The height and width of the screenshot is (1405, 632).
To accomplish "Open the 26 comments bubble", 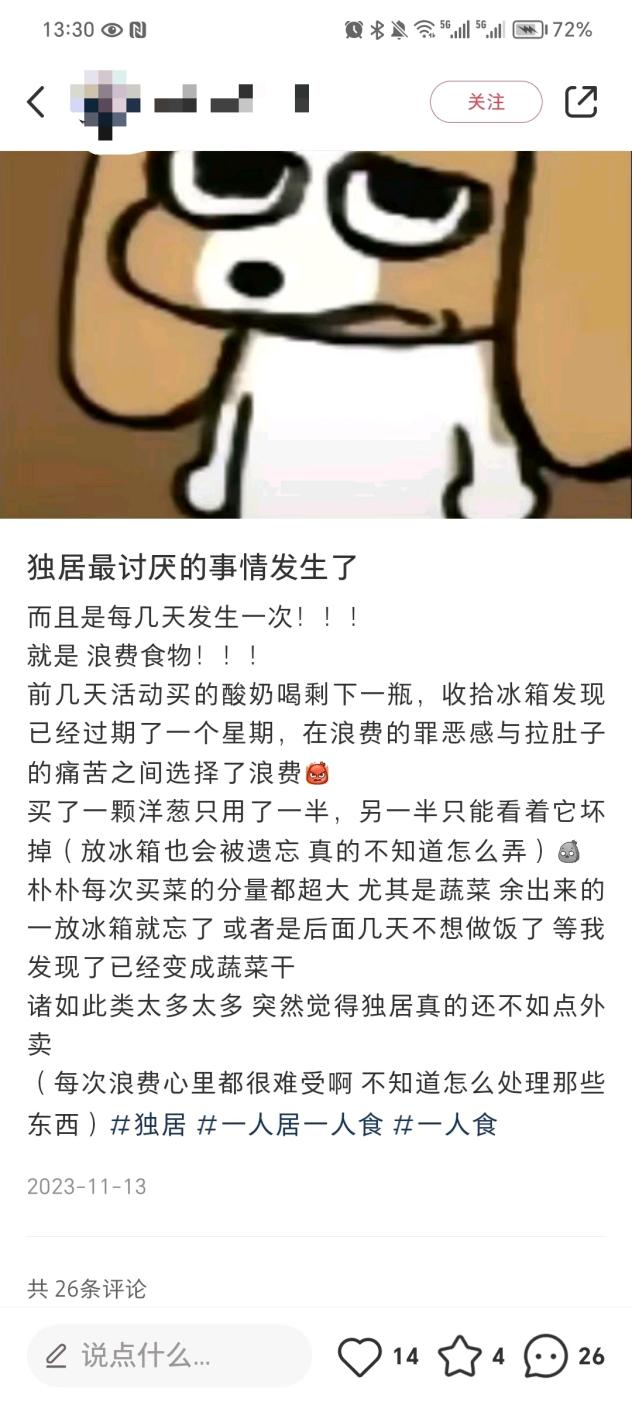I will pyautogui.click(x=547, y=1356).
